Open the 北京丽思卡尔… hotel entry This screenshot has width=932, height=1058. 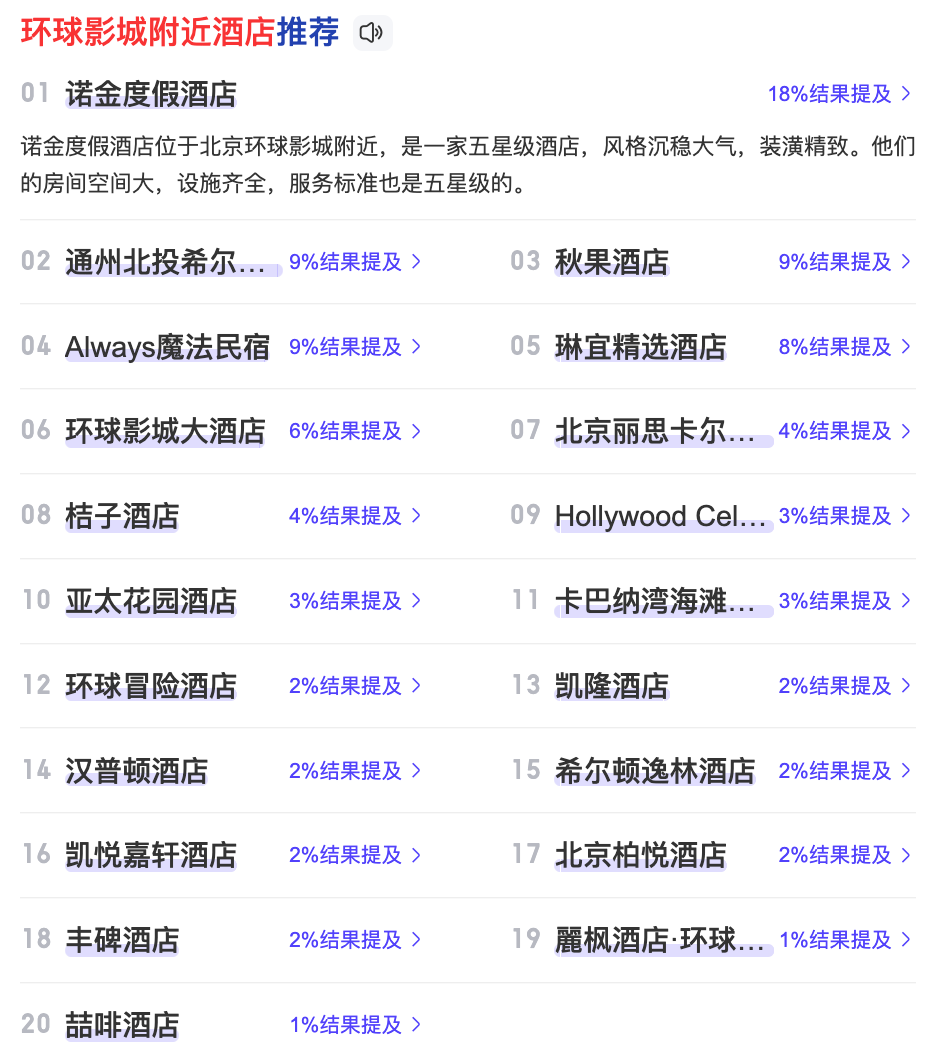[x=655, y=431]
